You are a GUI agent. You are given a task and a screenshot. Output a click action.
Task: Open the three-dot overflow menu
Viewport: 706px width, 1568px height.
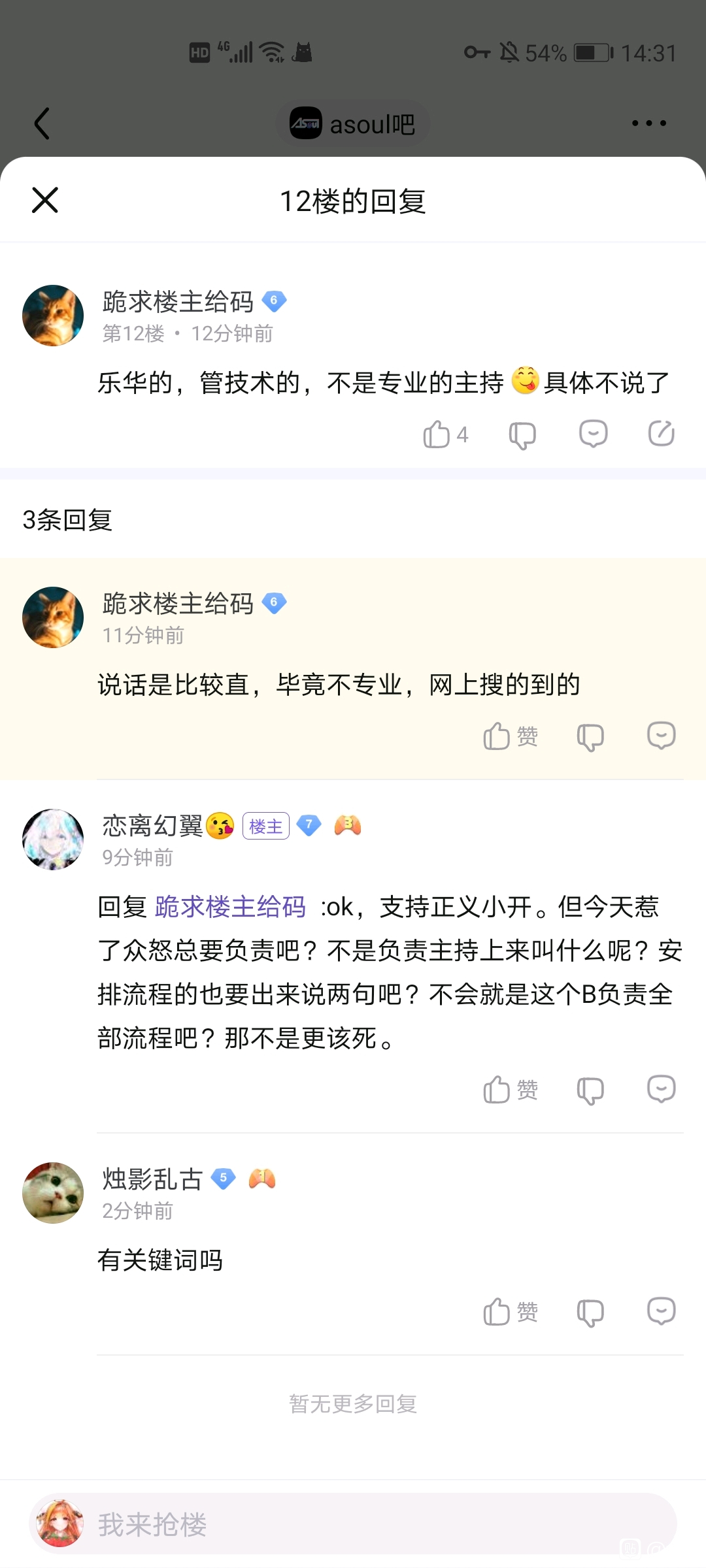click(648, 123)
